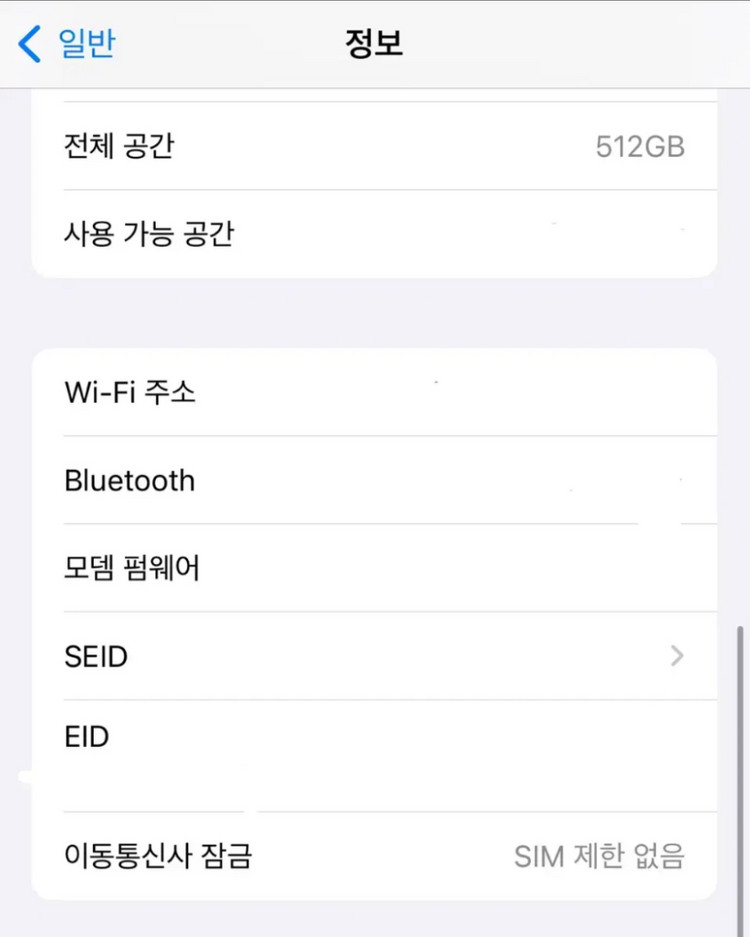Screen dimensions: 750x937
Task: Select the 사용 가능 공간 row
Action: pos(375,233)
